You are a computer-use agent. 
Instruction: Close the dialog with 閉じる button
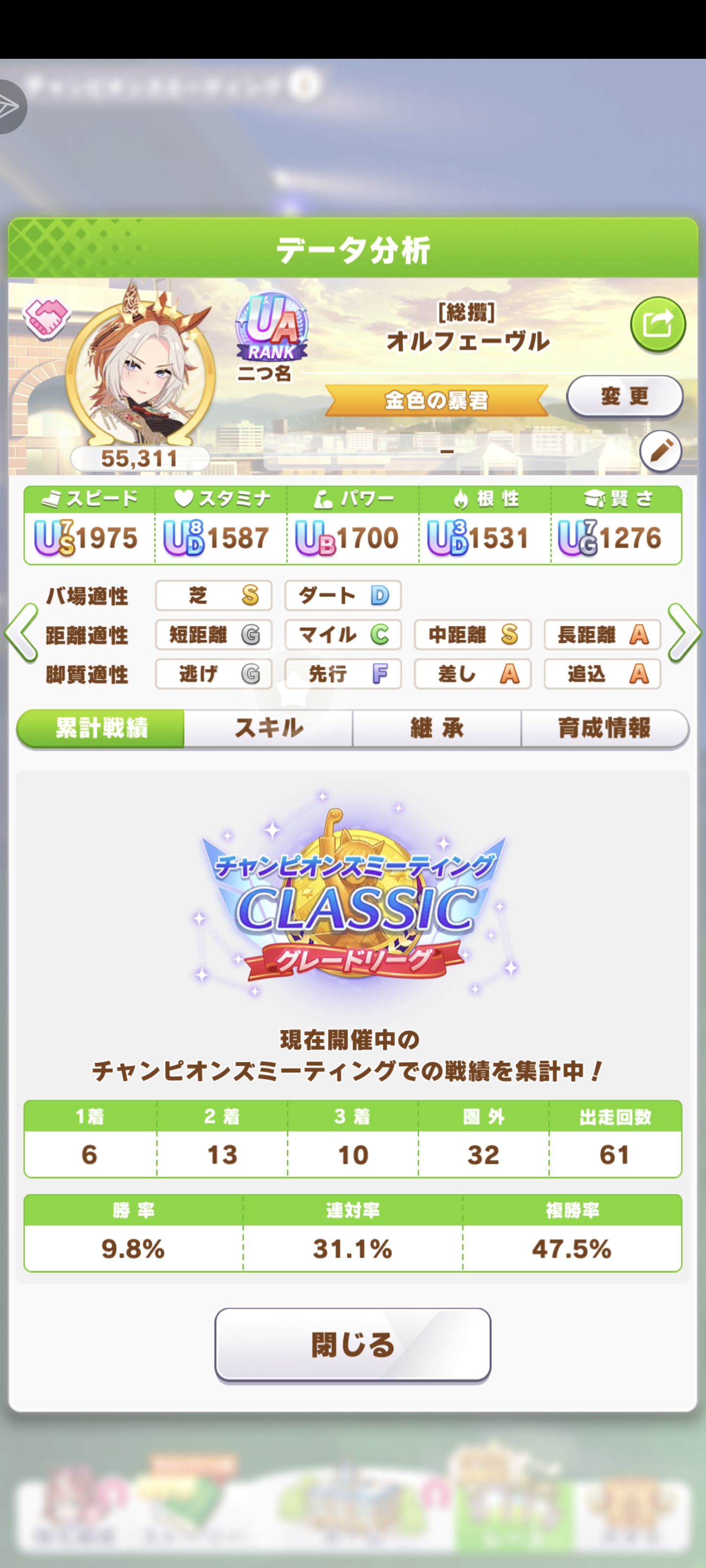353,1344
